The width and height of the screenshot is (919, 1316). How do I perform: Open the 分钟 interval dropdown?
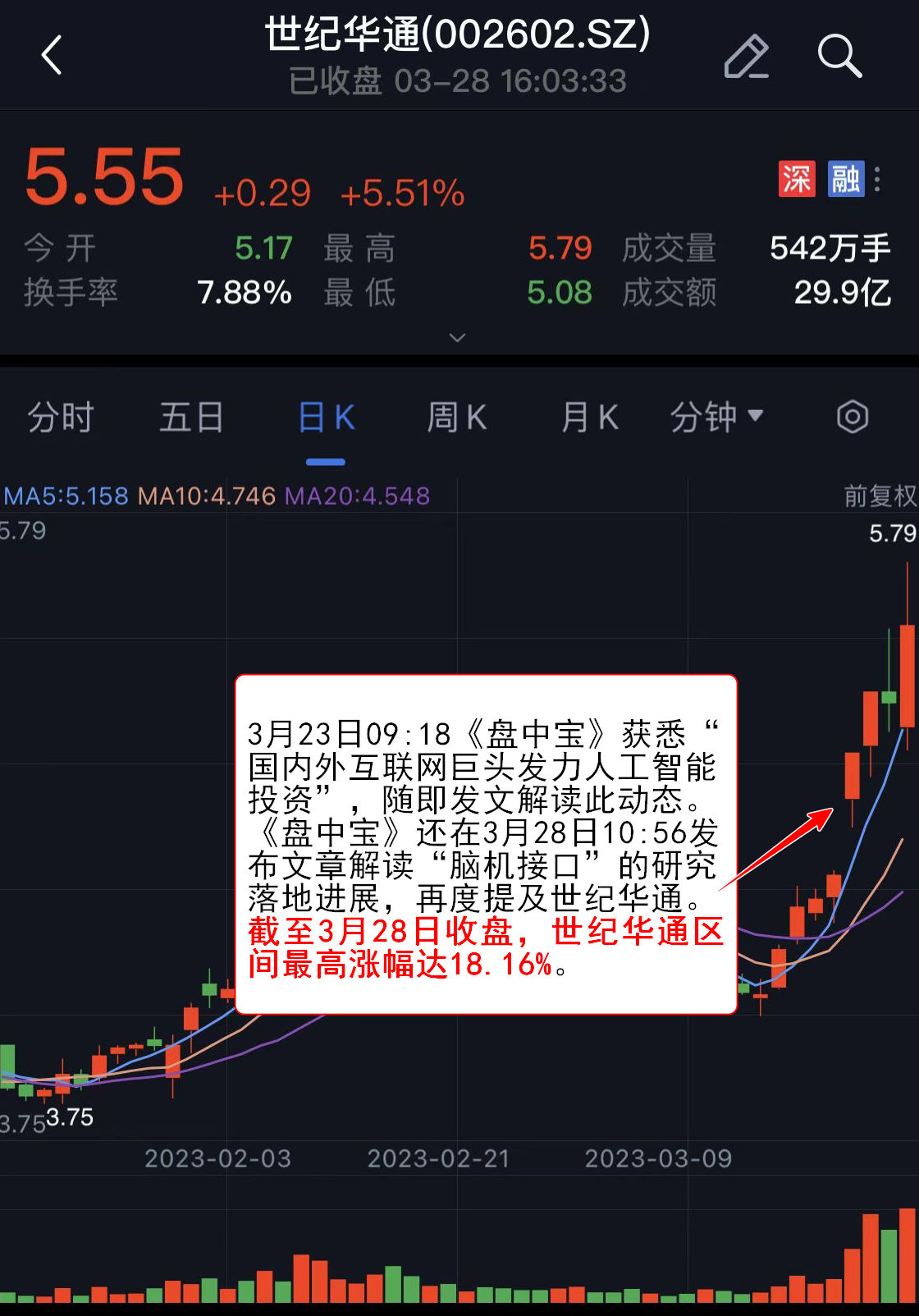pyautogui.click(x=716, y=417)
